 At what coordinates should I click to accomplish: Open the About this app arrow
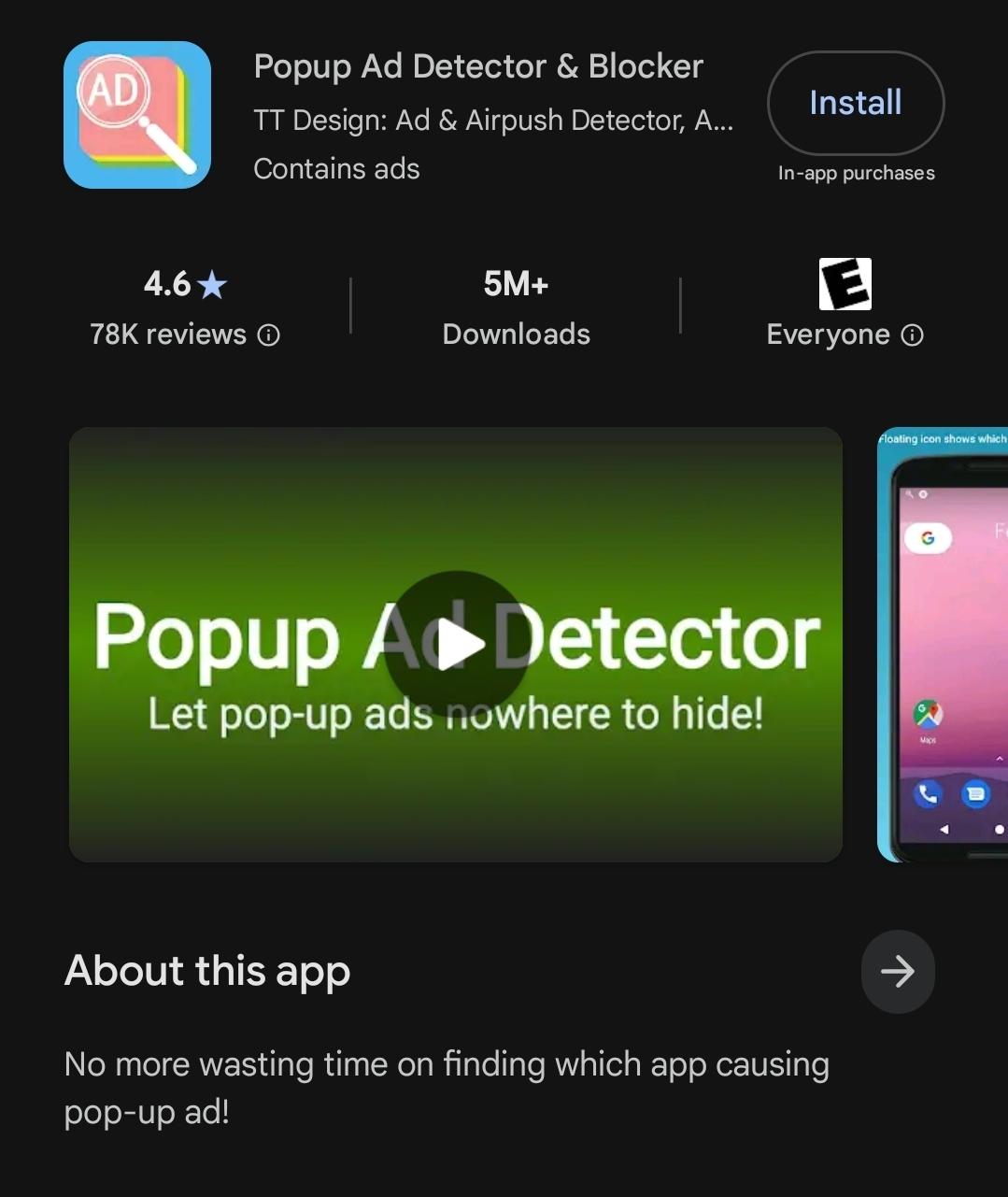[897, 972]
